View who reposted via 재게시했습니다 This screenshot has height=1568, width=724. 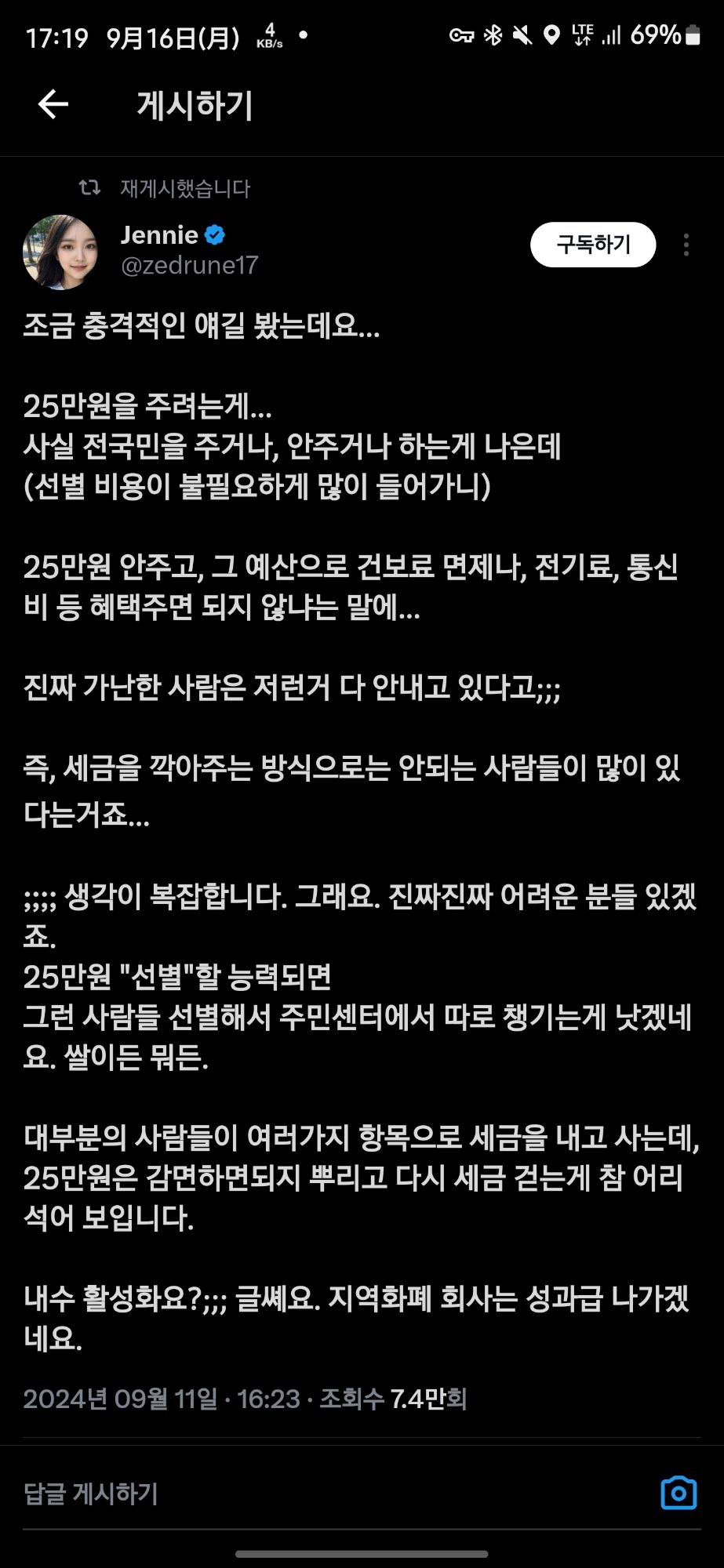pos(184,188)
